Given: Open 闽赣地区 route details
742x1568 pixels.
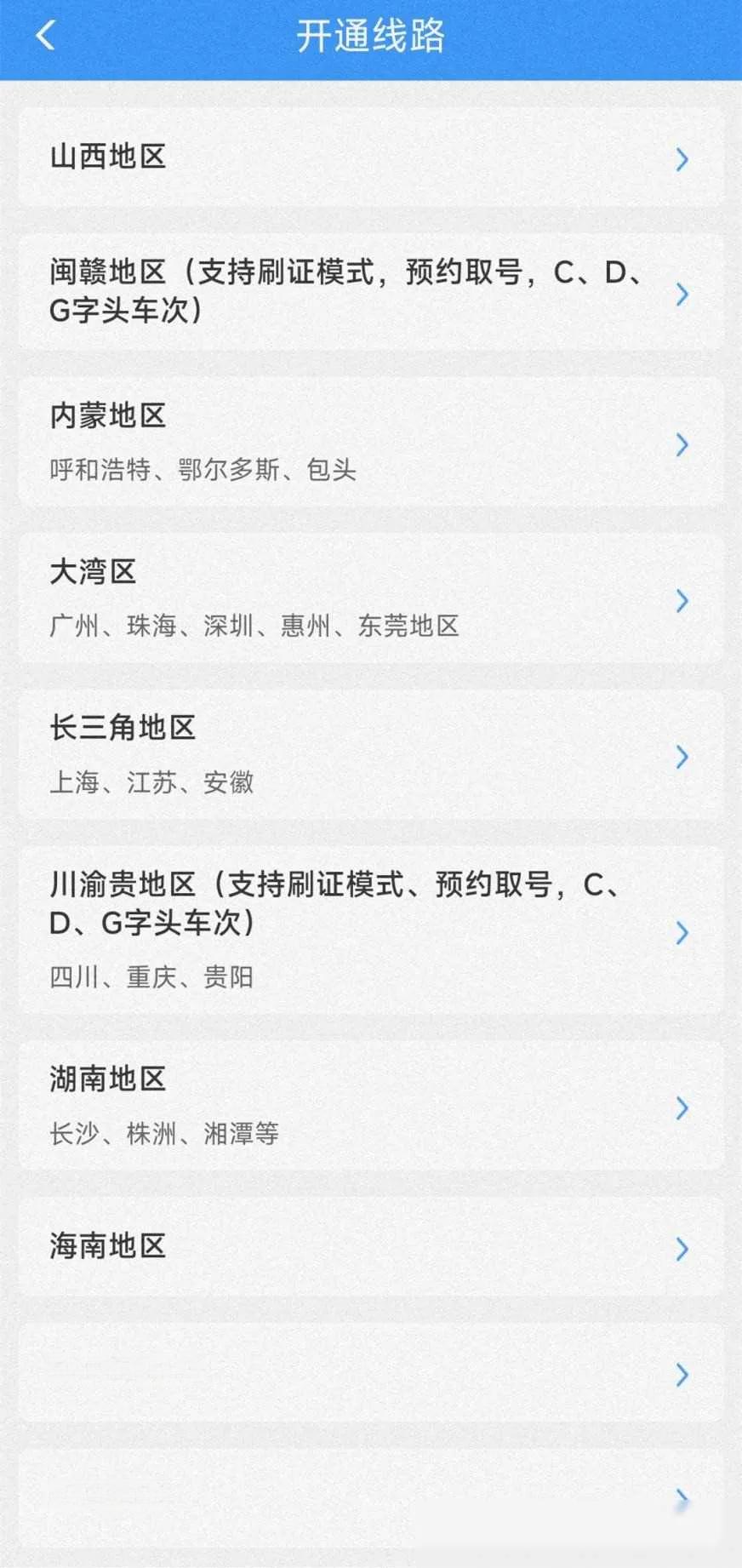Looking at the screenshot, I should pos(371,292).
